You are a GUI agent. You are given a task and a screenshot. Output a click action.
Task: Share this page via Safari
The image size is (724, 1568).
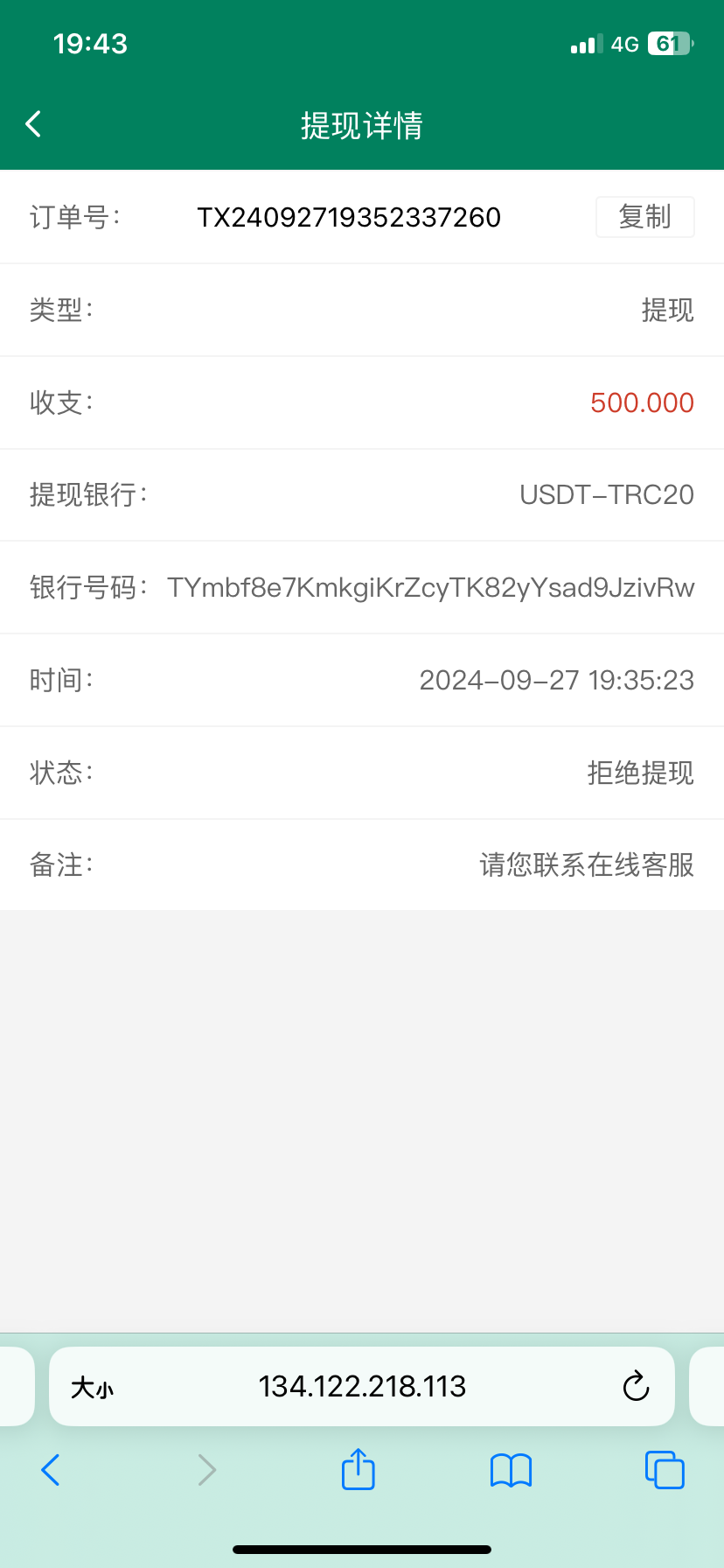click(358, 1469)
